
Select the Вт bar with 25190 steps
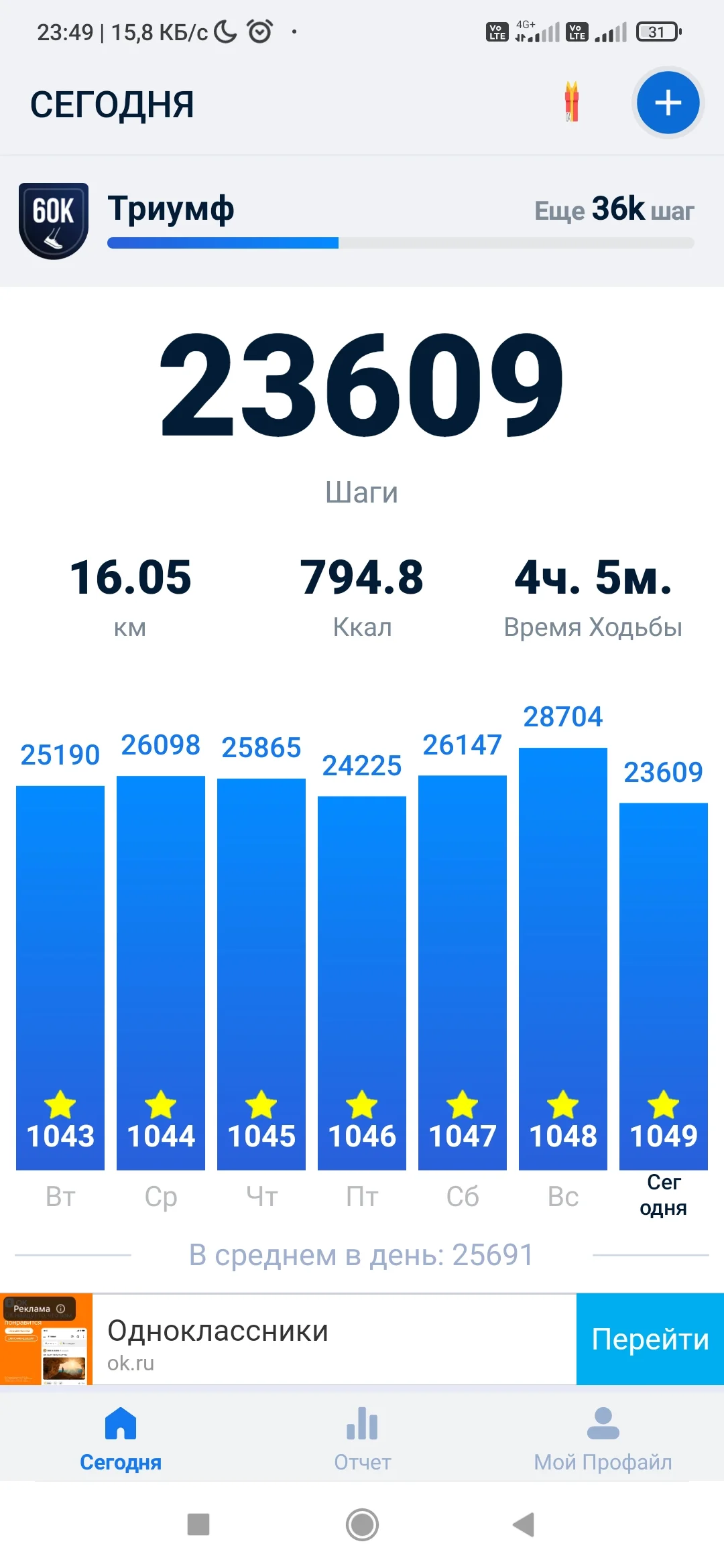pyautogui.click(x=60, y=977)
